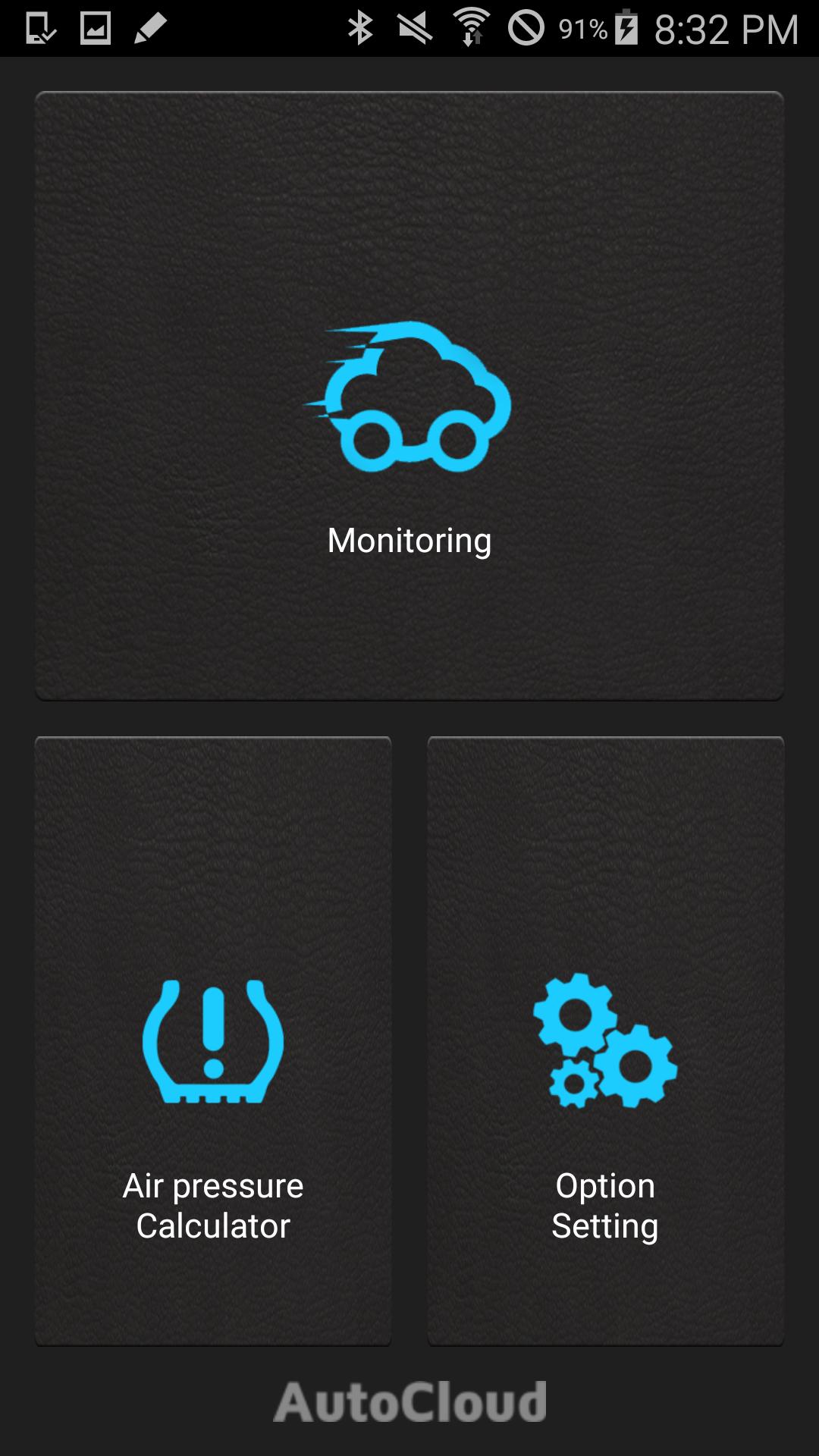Tap the Monitoring label text

click(x=409, y=541)
